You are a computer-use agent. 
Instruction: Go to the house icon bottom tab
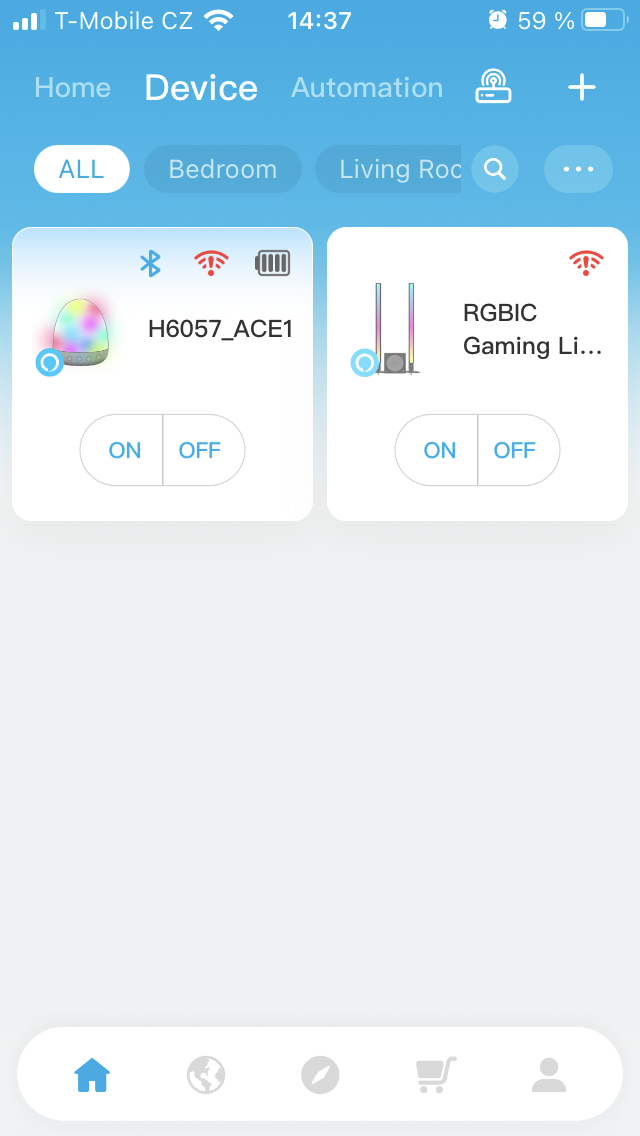92,1075
